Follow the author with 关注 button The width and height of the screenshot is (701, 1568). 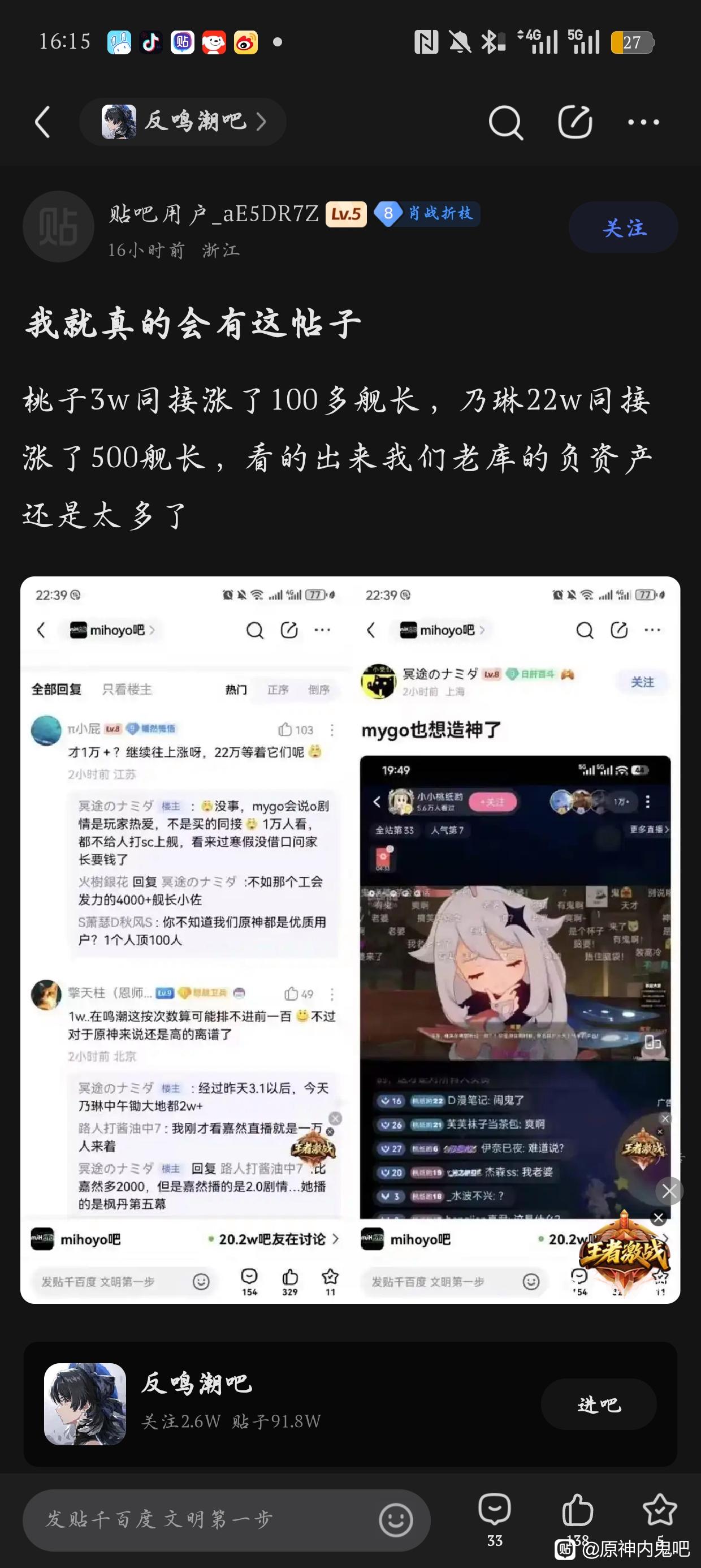pyautogui.click(x=623, y=227)
